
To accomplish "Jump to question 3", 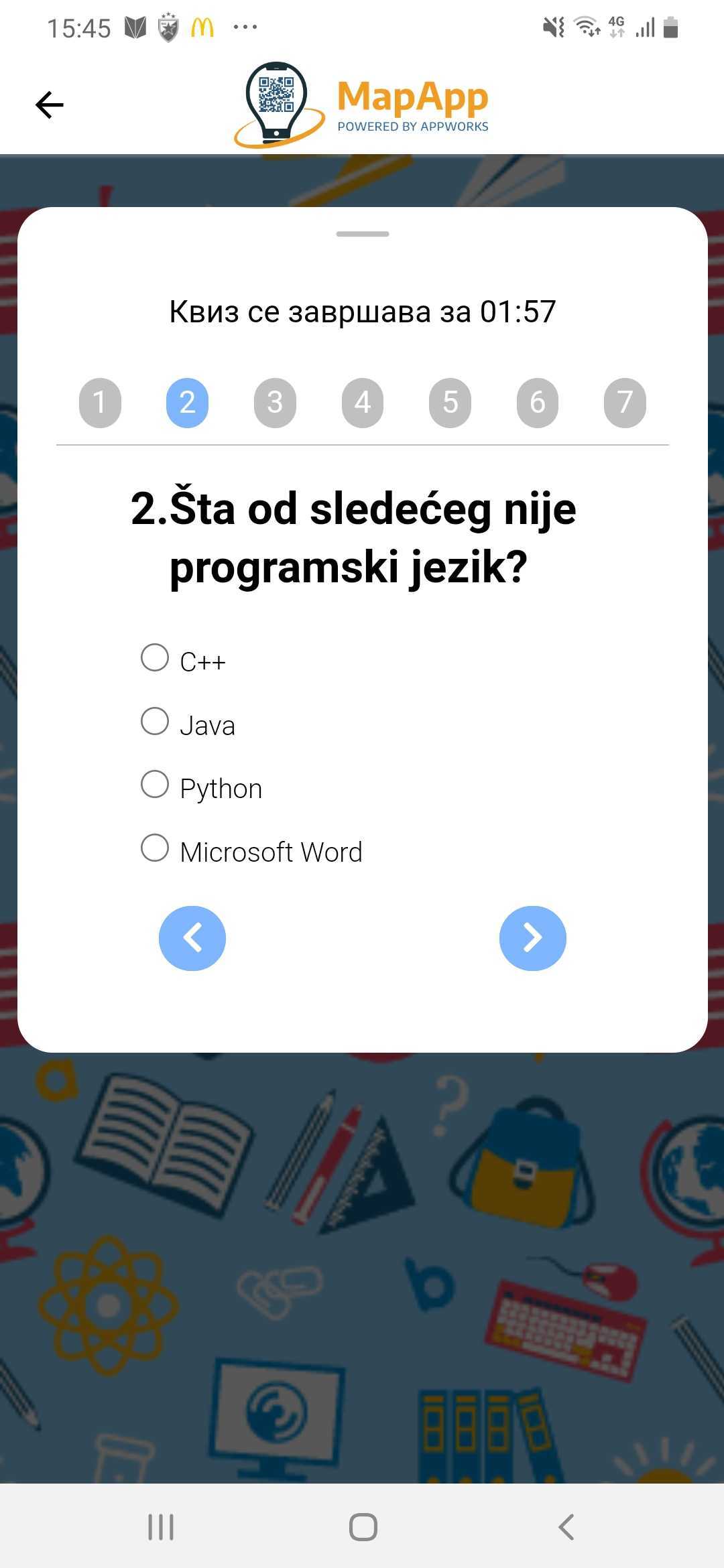I will point(275,403).
